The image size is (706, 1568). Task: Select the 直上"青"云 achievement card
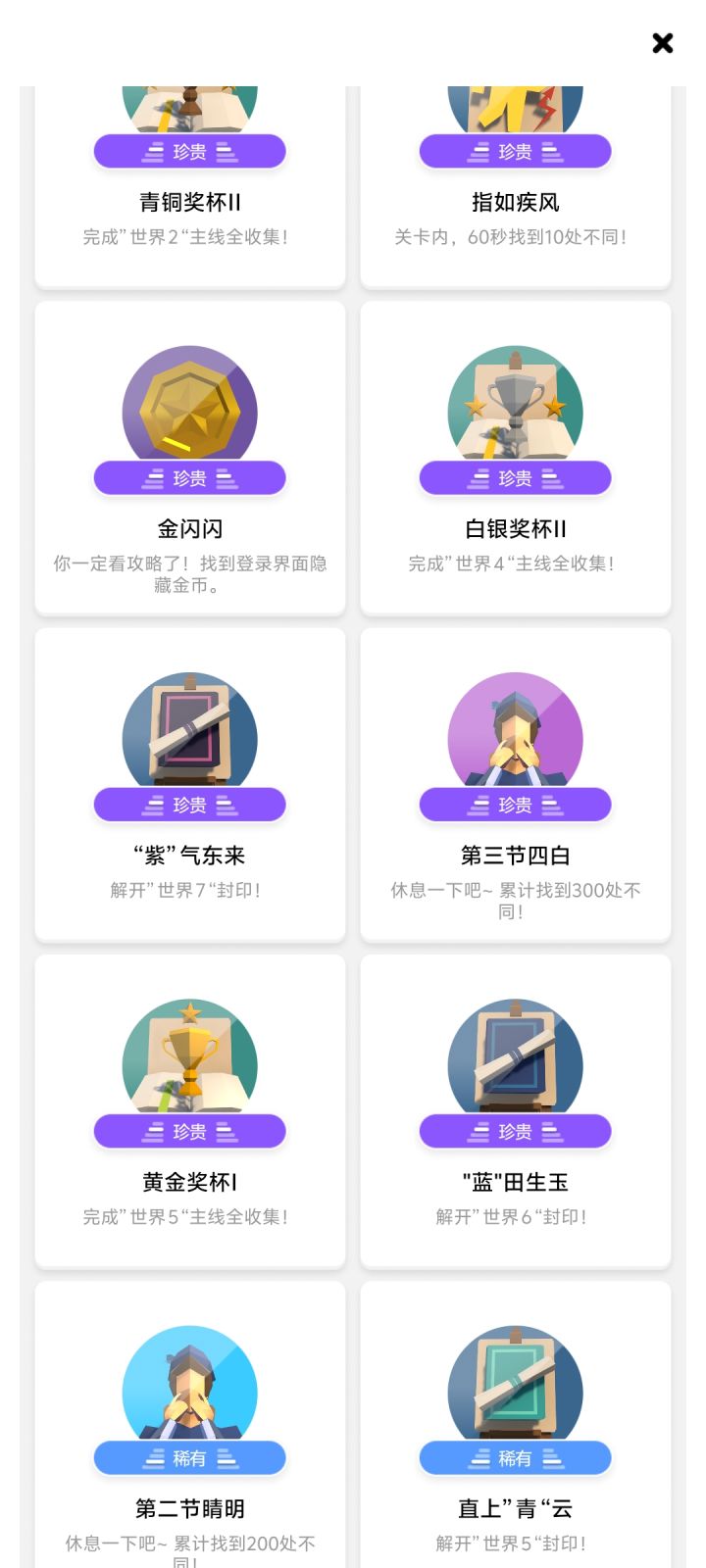[x=516, y=1431]
